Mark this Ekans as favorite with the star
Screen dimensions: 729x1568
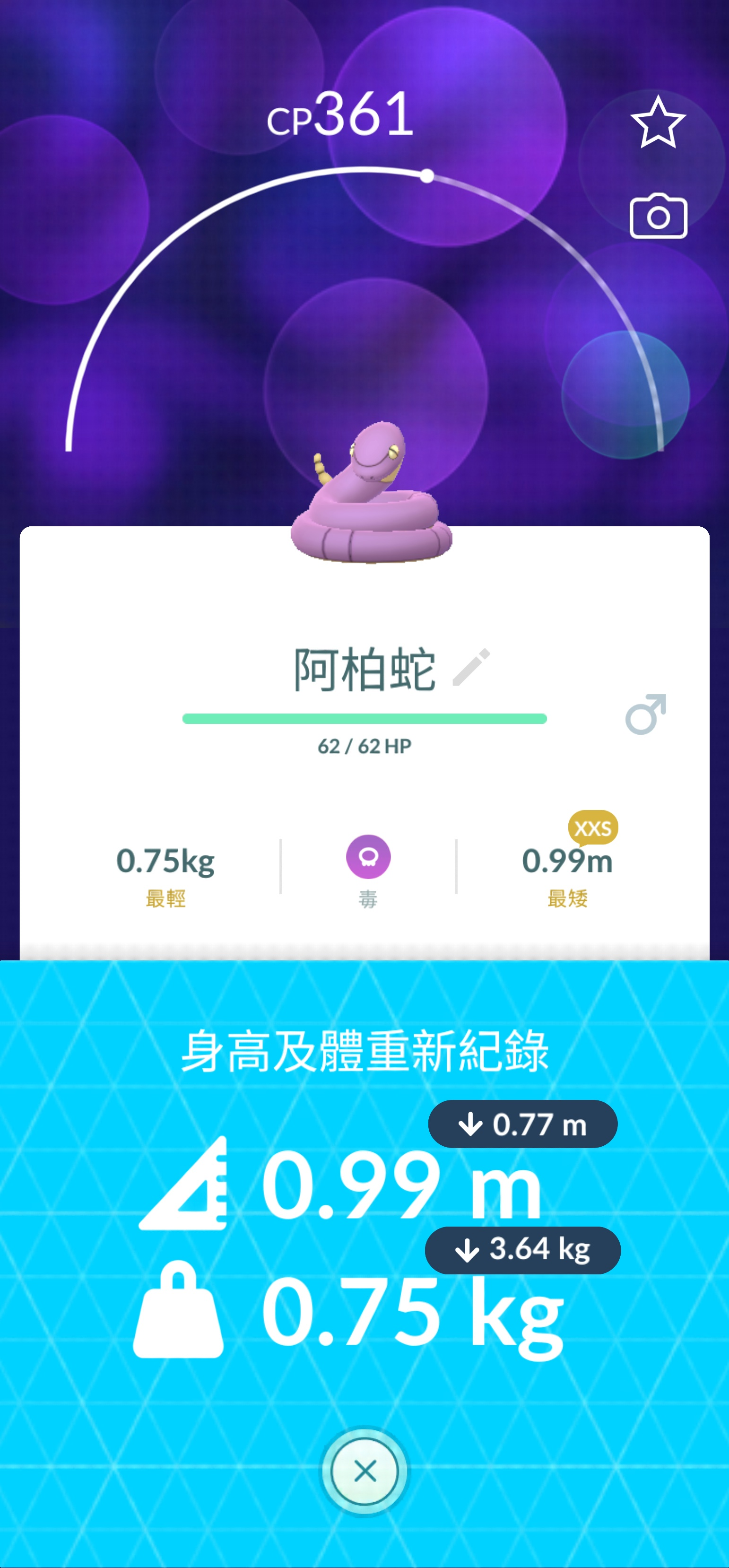pos(658,122)
